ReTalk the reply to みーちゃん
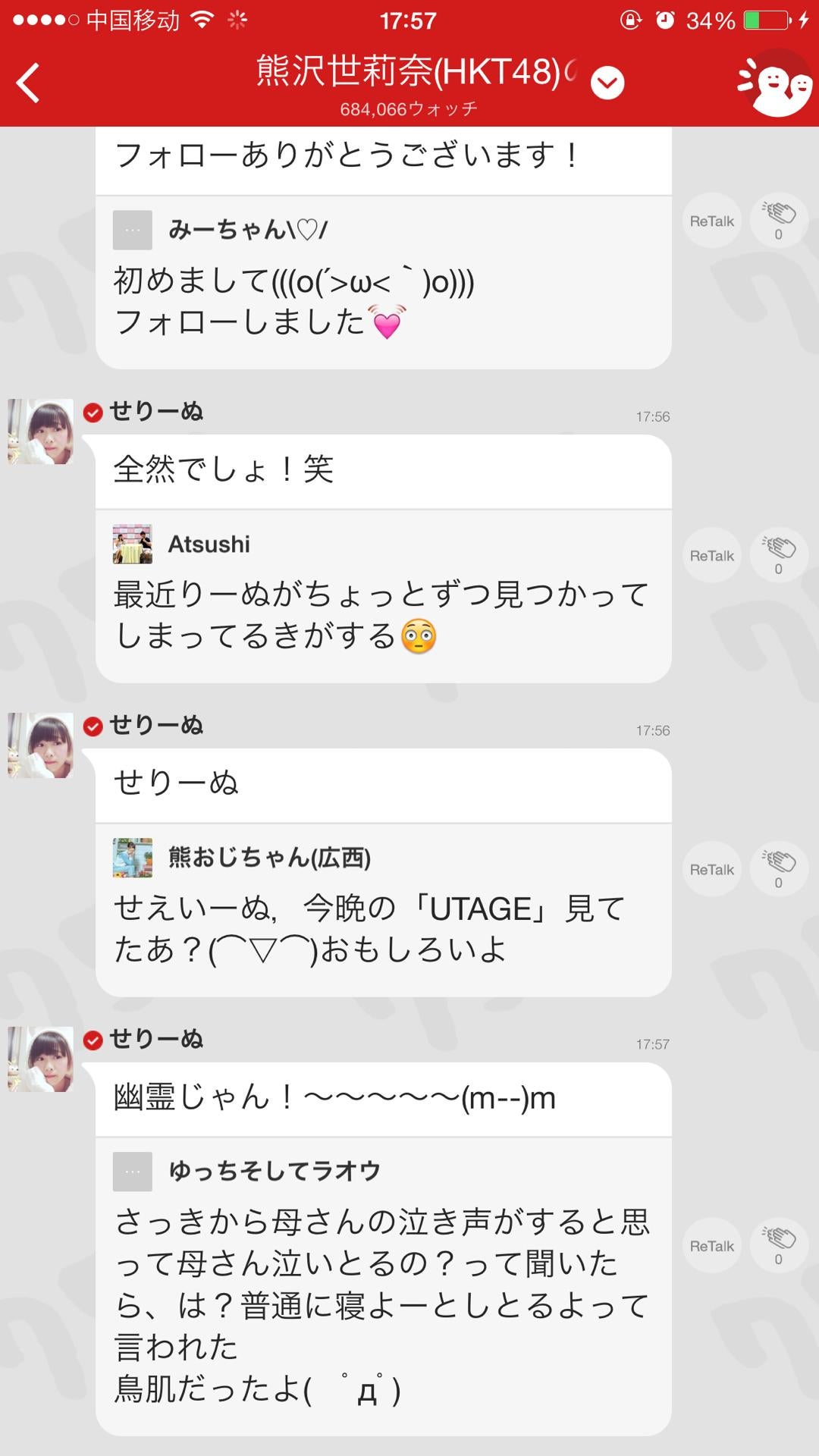This screenshot has width=819, height=1456. pyautogui.click(x=711, y=221)
